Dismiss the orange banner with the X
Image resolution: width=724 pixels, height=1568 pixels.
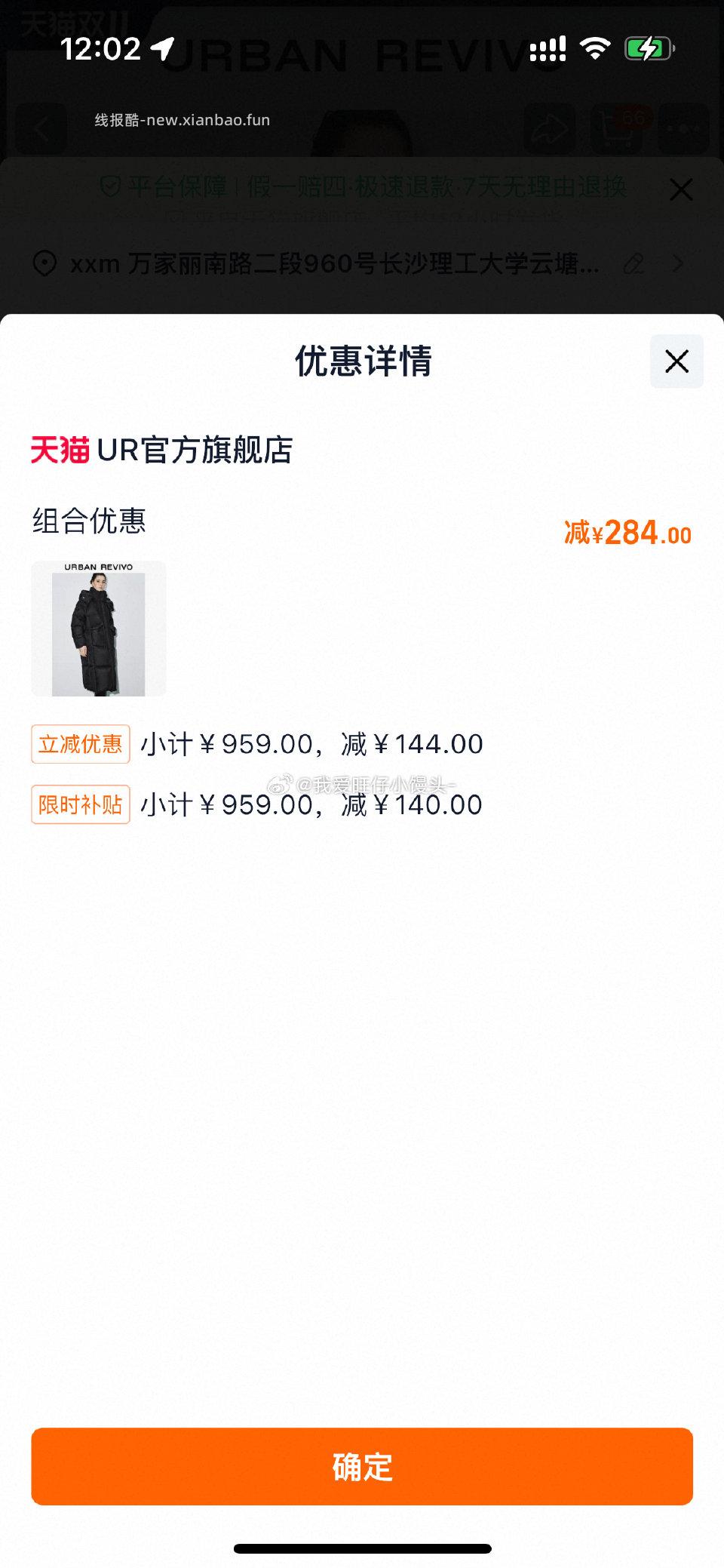click(681, 190)
